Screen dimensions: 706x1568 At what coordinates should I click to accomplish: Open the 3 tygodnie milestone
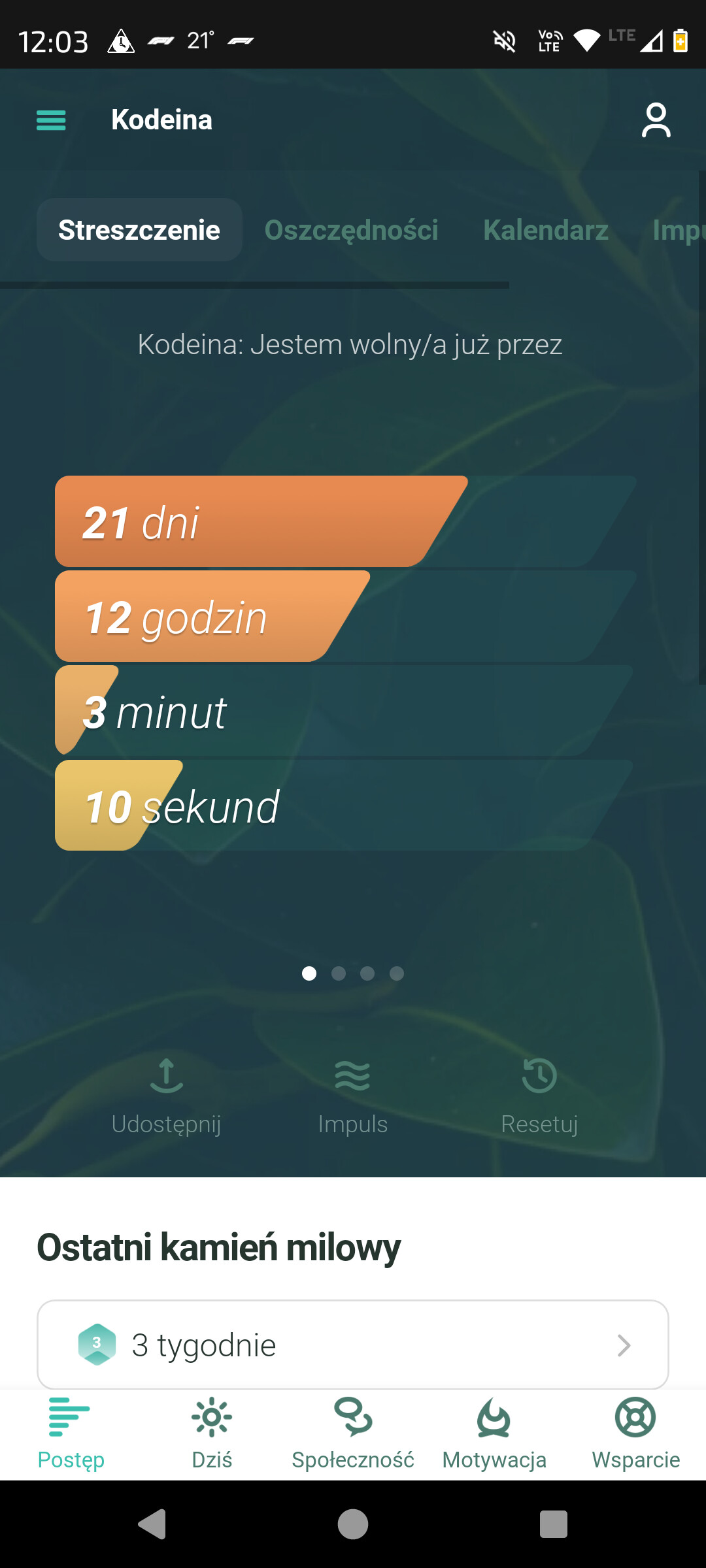coord(353,1345)
